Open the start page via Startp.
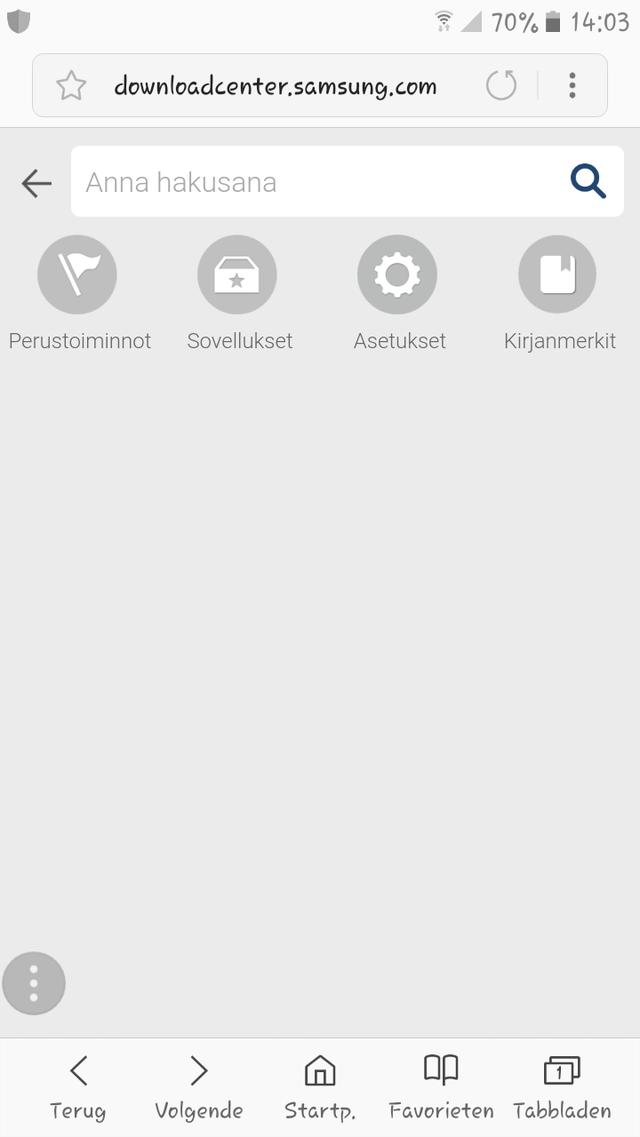 [x=319, y=1087]
